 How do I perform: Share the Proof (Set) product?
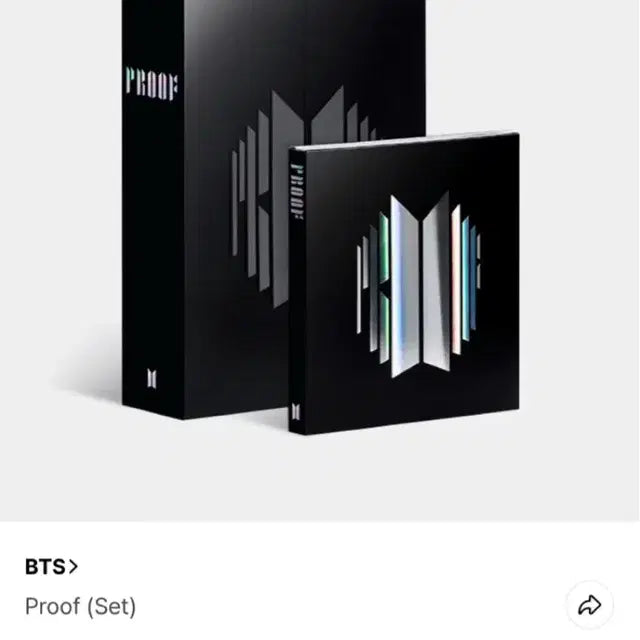tap(589, 604)
